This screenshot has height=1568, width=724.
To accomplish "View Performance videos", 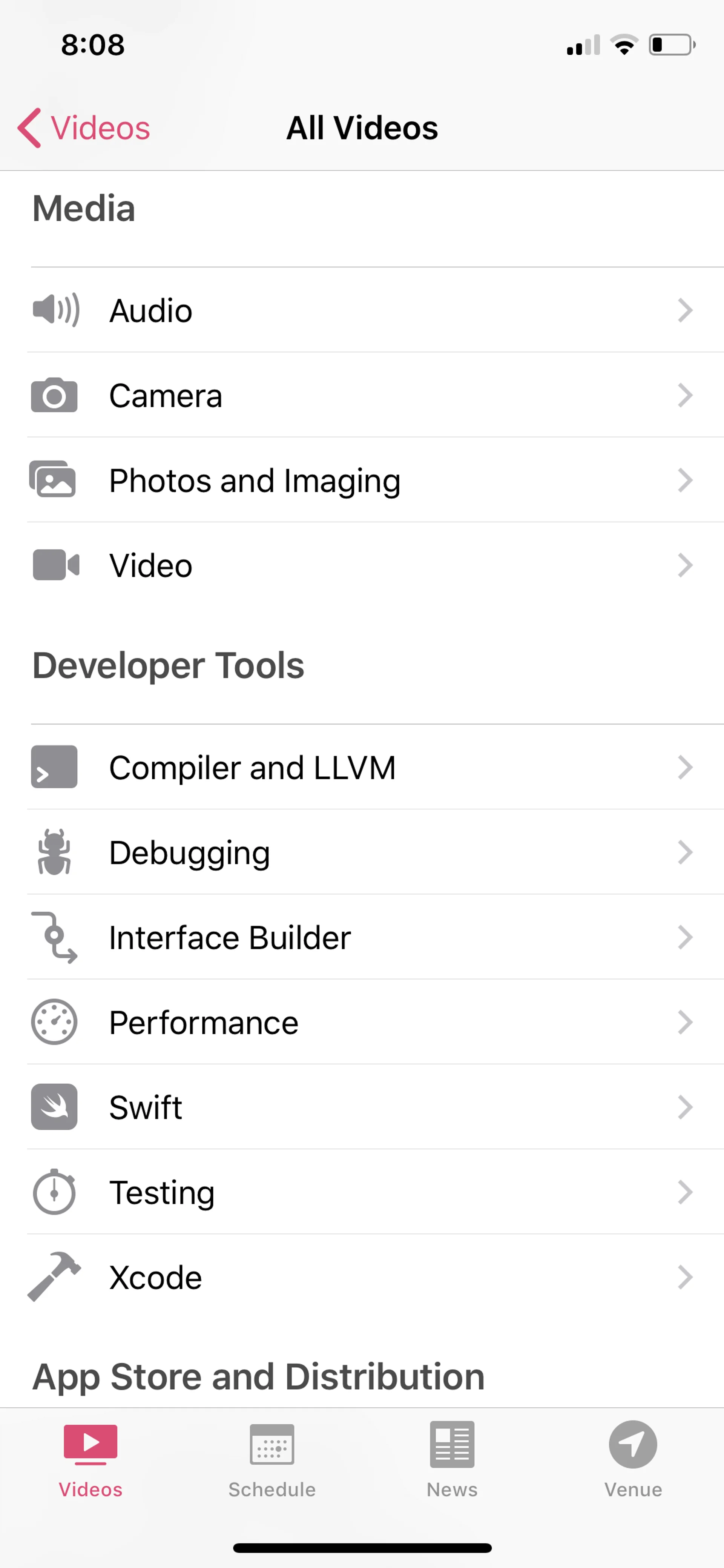I will pyautogui.click(x=362, y=1023).
